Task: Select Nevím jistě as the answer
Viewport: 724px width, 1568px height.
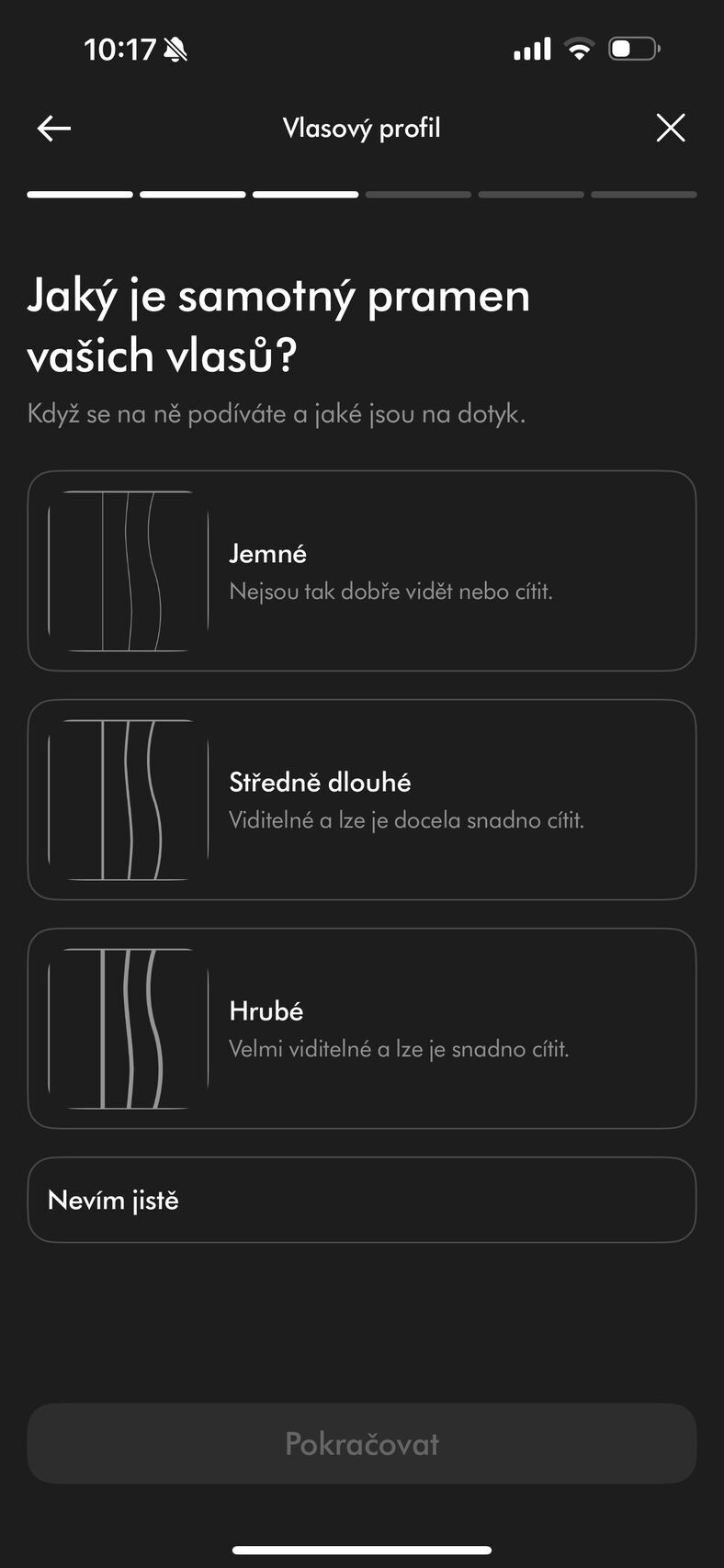Action: coord(362,1200)
